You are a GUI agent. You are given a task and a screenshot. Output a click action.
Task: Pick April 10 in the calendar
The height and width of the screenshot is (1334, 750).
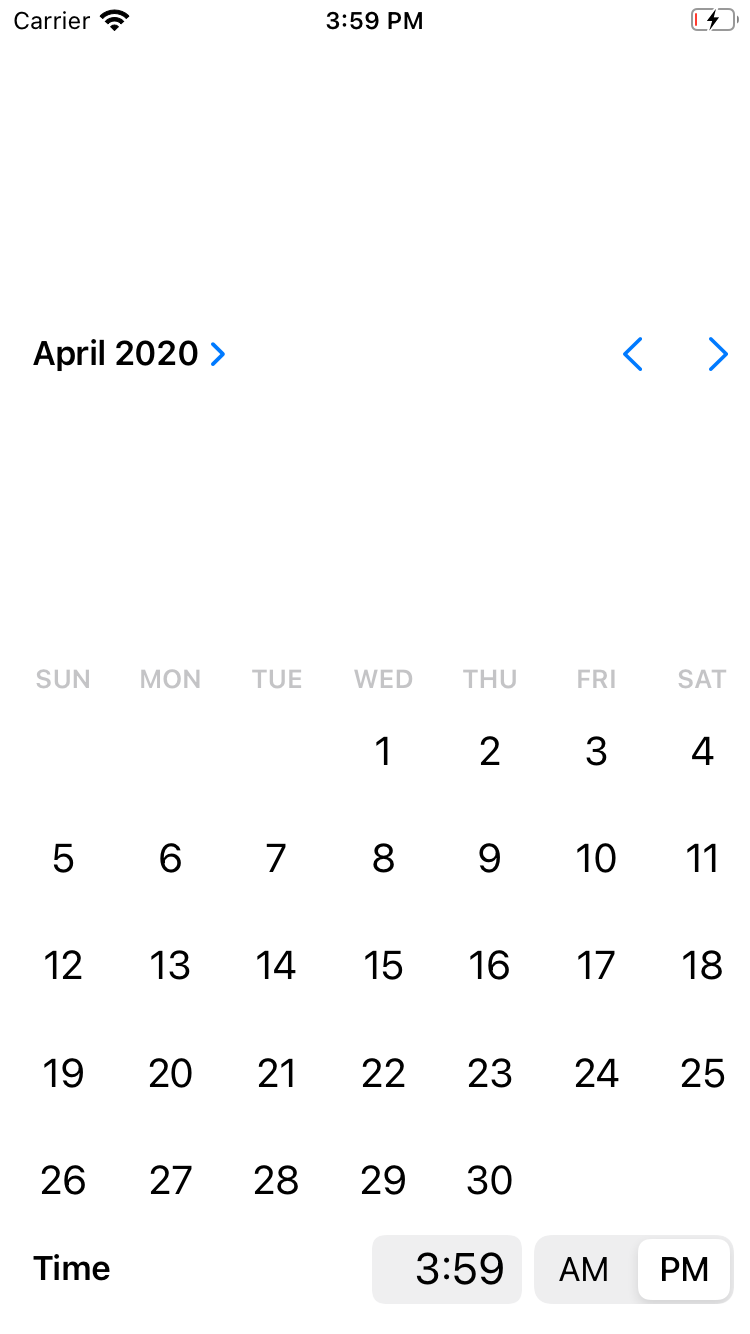[x=596, y=858]
